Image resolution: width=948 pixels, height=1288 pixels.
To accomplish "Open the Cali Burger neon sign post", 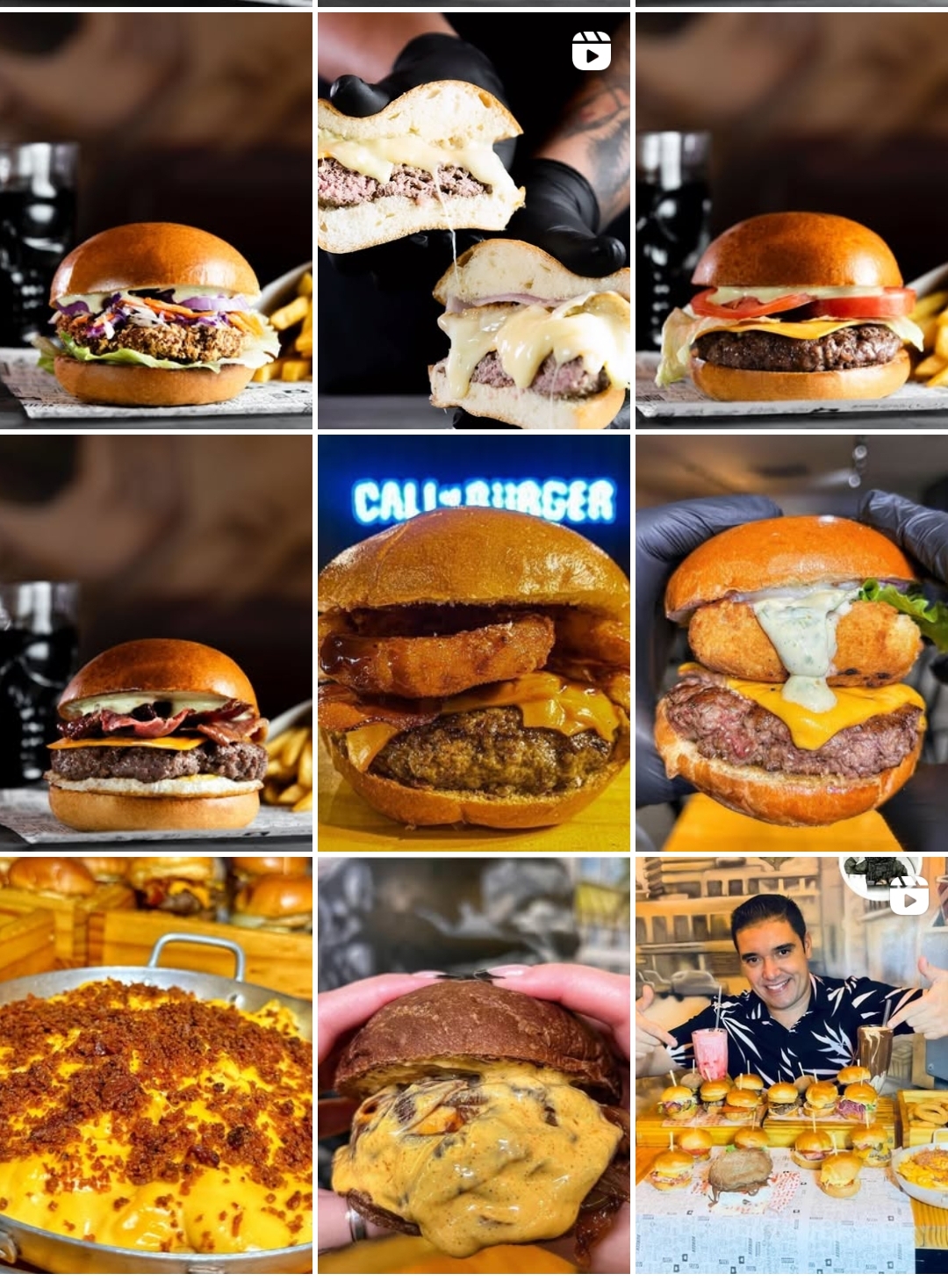I will tap(473, 643).
